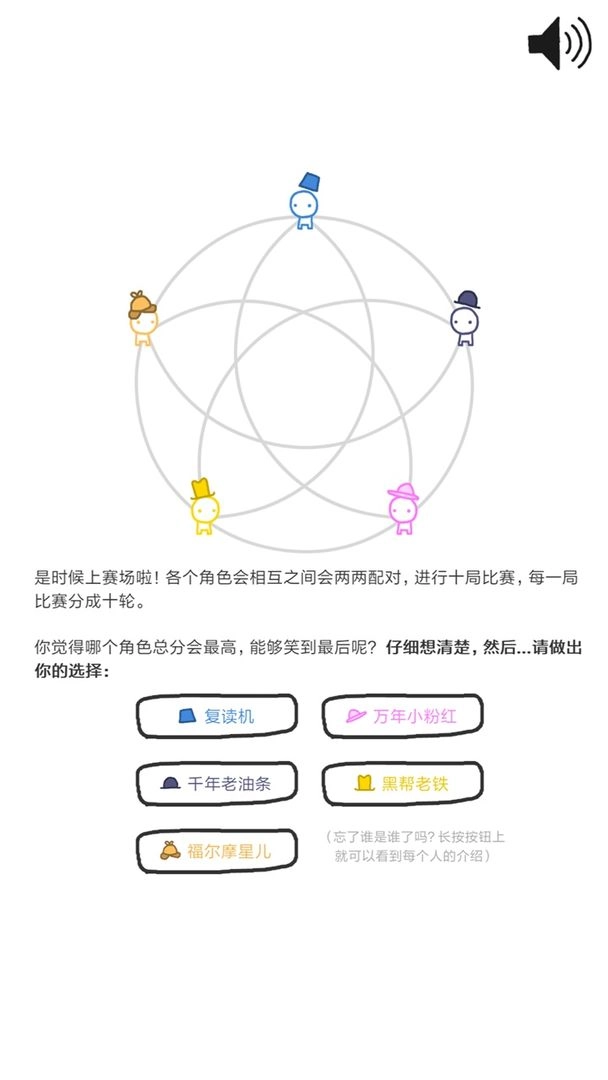Bet on 黑帮老铁 to win

402,783
